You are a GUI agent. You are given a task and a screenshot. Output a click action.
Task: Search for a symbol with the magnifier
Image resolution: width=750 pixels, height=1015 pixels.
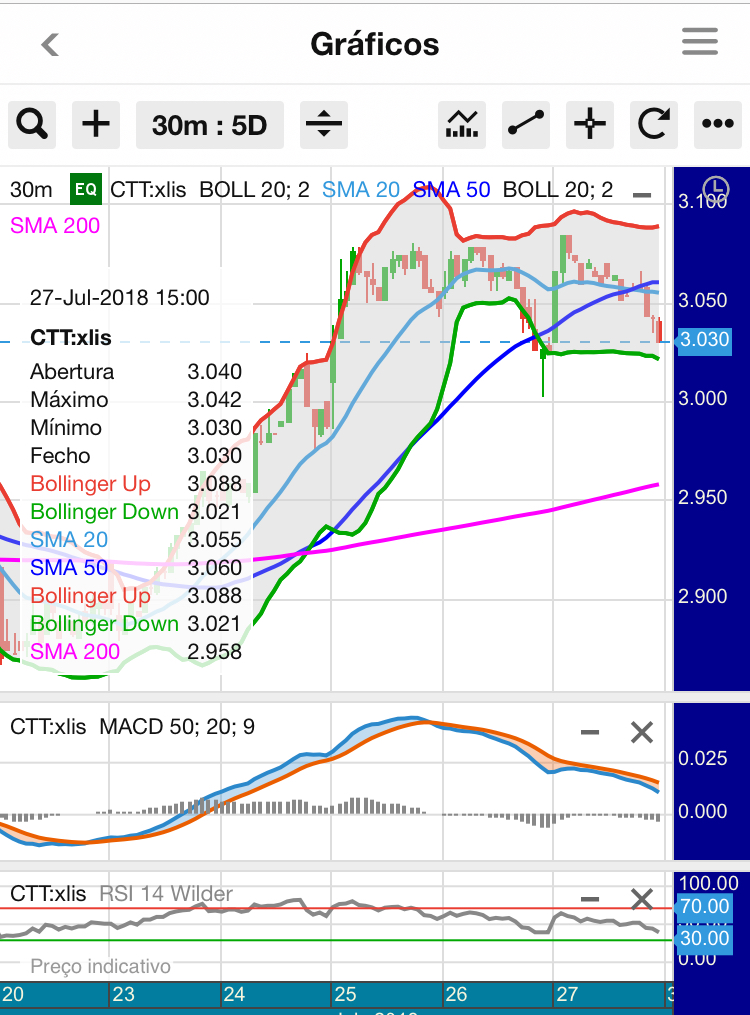[33, 125]
